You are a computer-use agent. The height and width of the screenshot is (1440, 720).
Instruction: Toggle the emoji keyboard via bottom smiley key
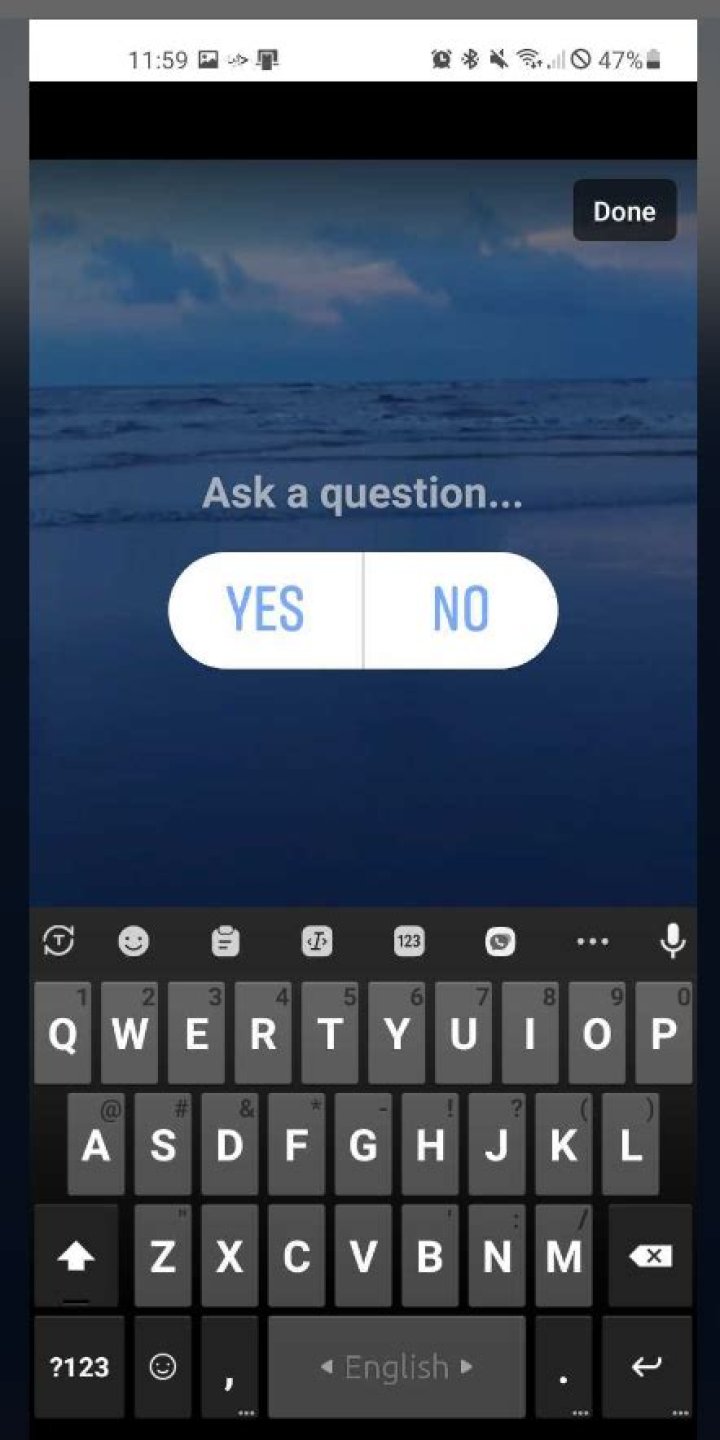tap(162, 1367)
